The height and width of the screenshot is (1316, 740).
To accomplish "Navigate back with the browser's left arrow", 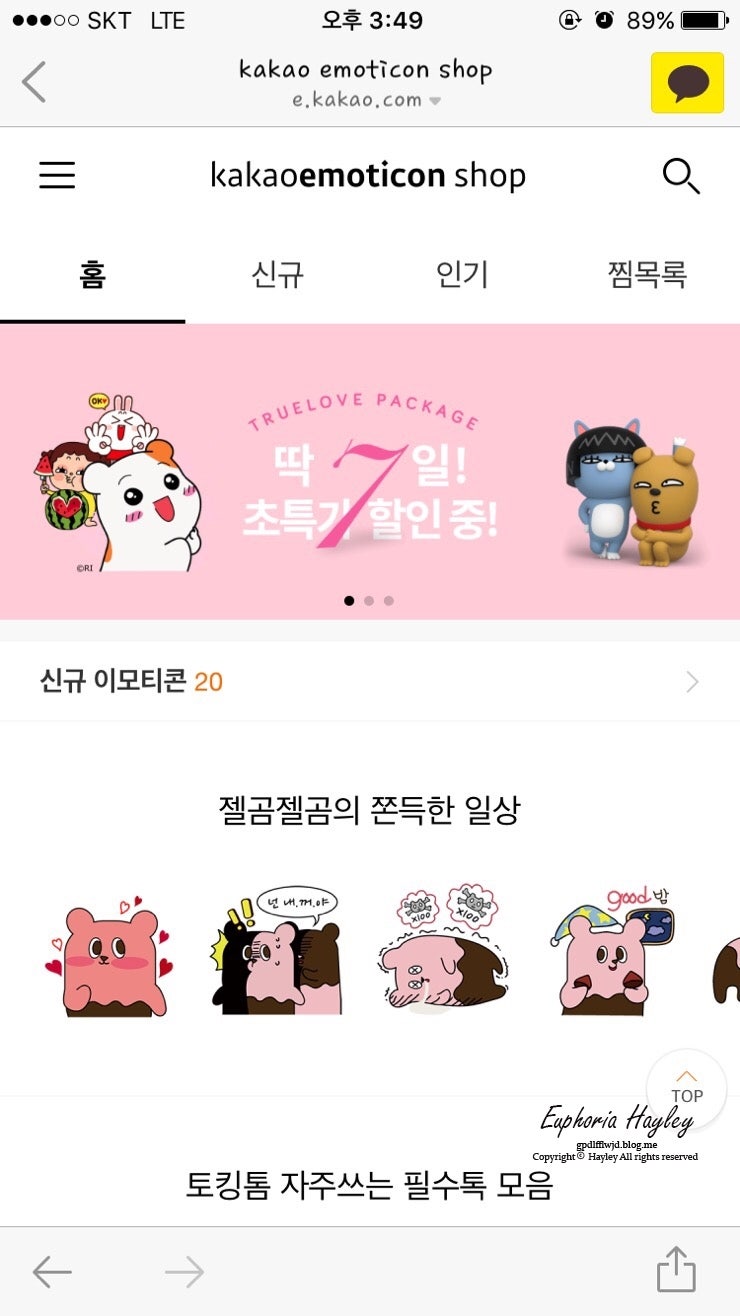I will click(x=52, y=1272).
